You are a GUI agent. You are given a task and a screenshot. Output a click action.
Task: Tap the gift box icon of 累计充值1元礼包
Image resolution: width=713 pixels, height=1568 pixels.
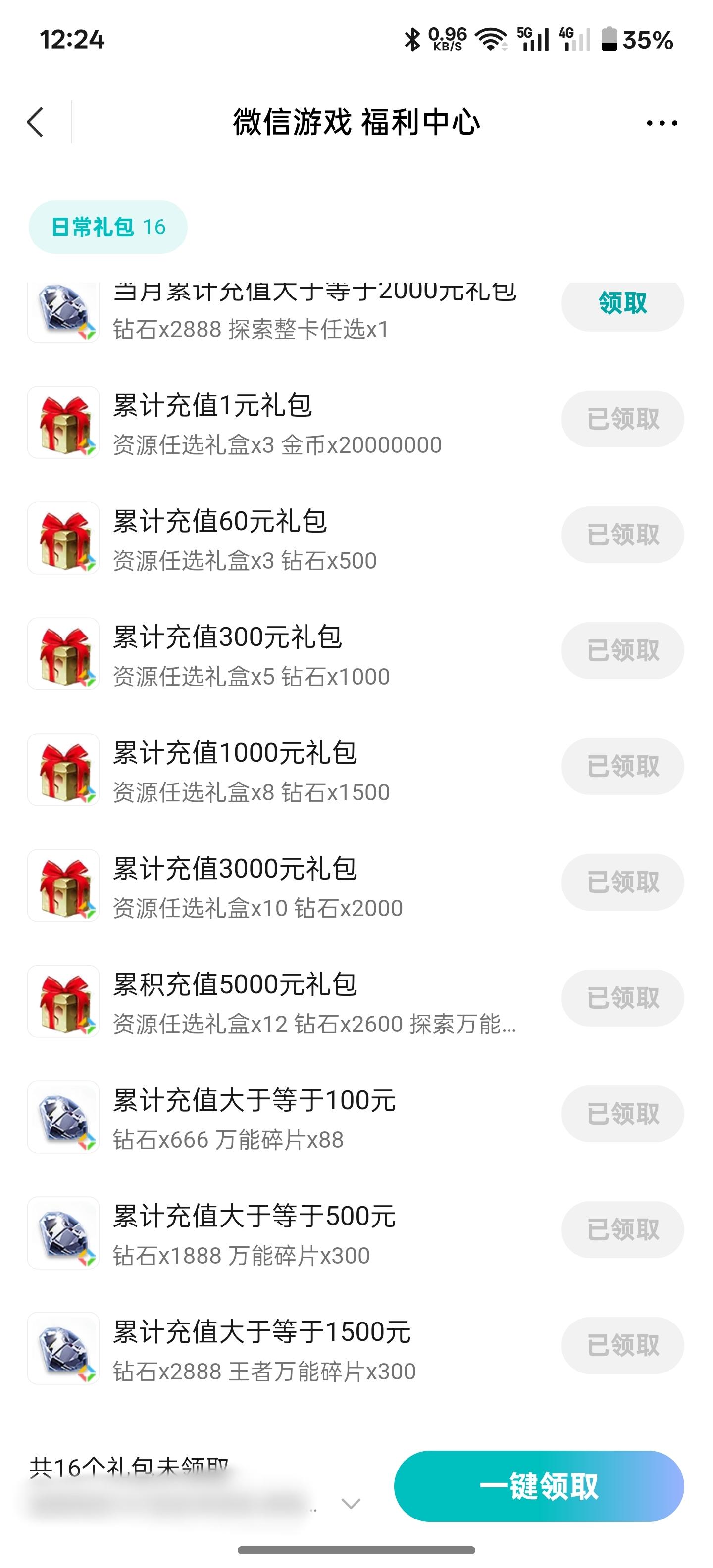coord(63,421)
